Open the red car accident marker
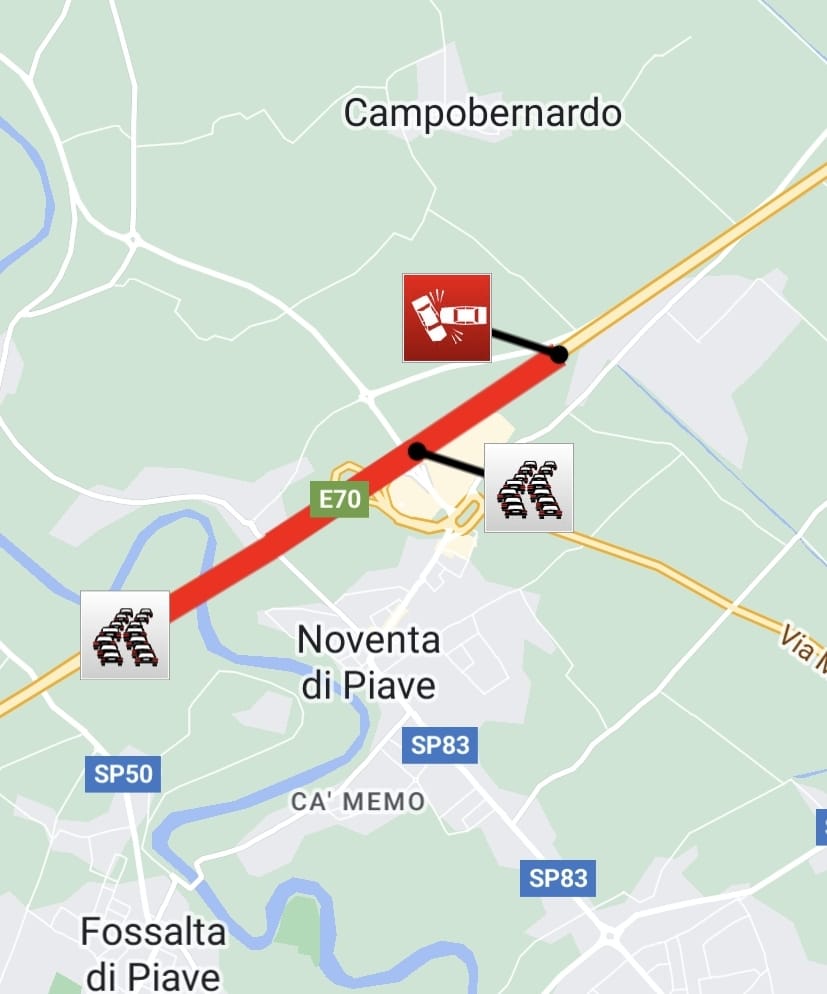827x994 pixels. [447, 317]
